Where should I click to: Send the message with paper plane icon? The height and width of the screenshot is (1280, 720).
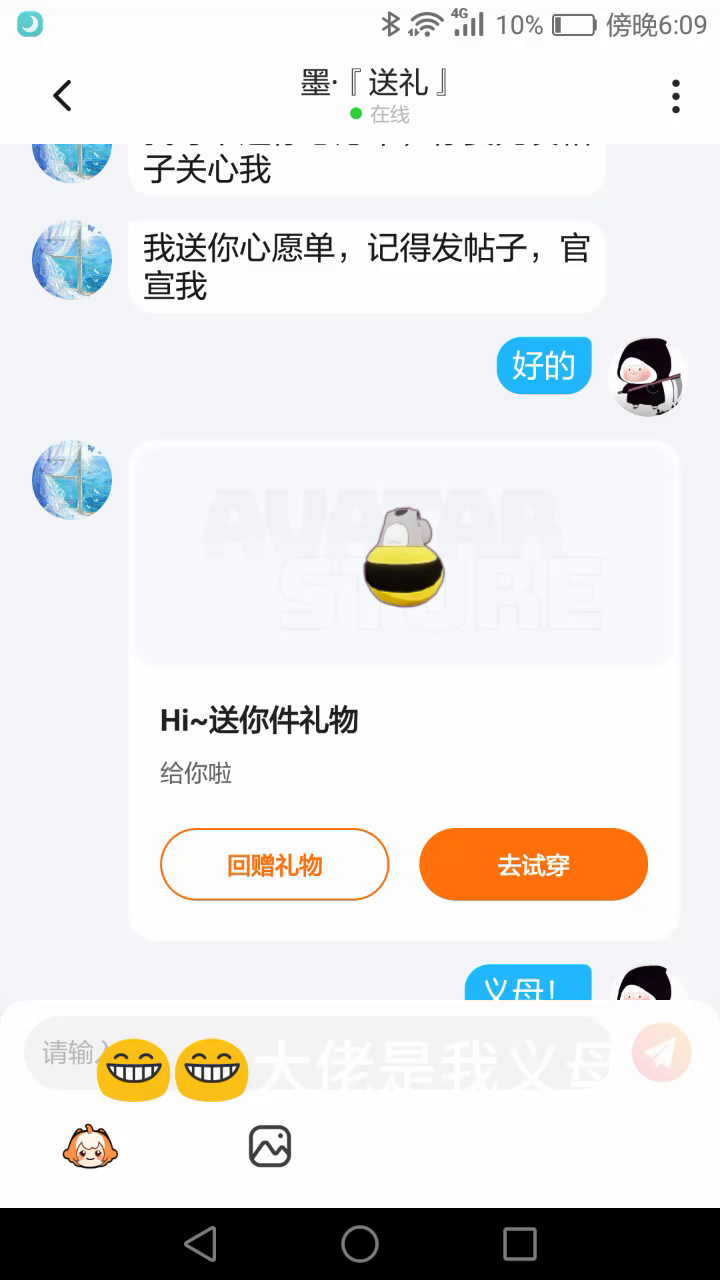click(661, 1052)
